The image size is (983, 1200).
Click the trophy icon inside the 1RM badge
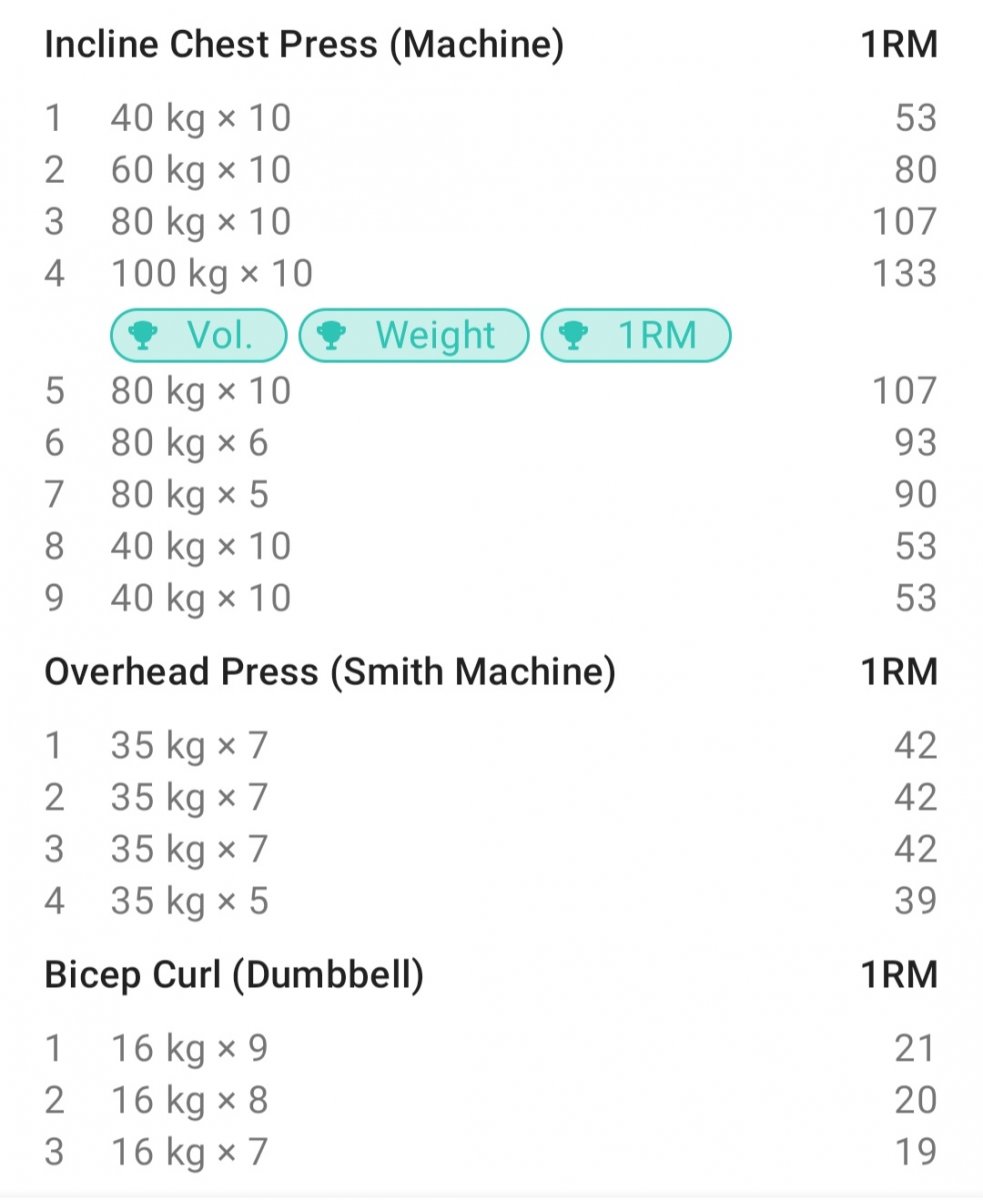click(574, 335)
